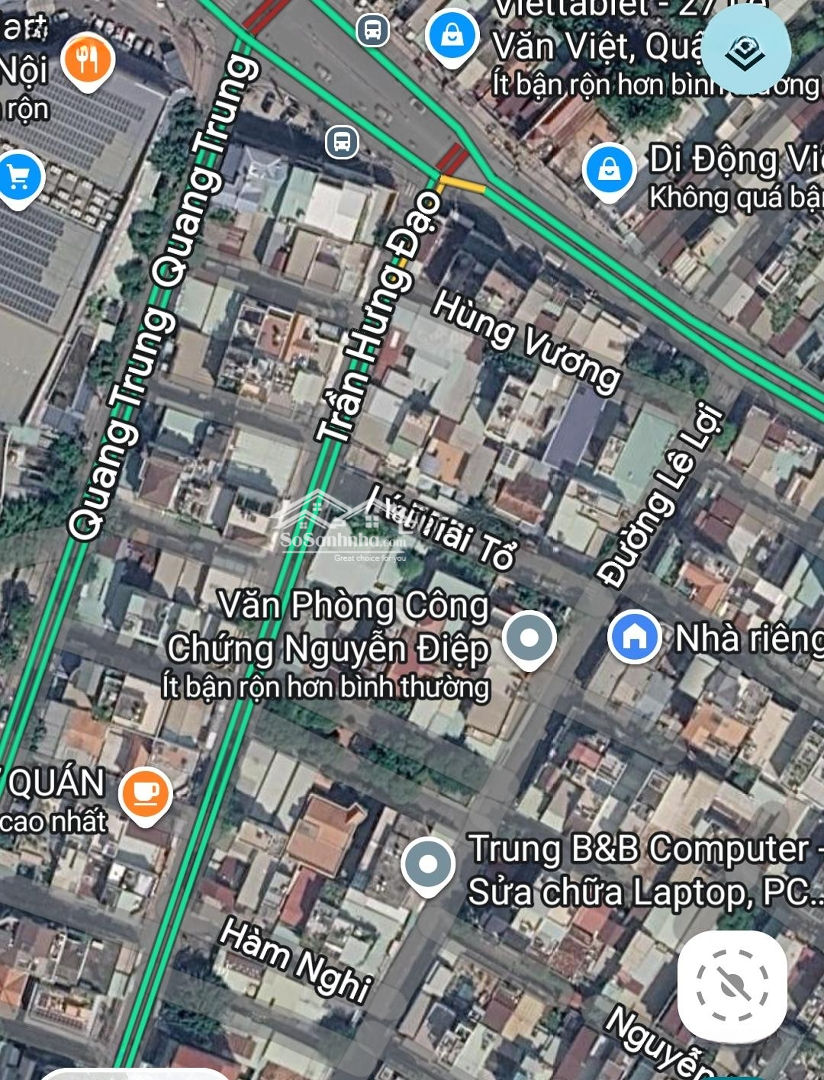Tap the my-location compass button
This screenshot has height=1080, width=824.
click(732, 986)
